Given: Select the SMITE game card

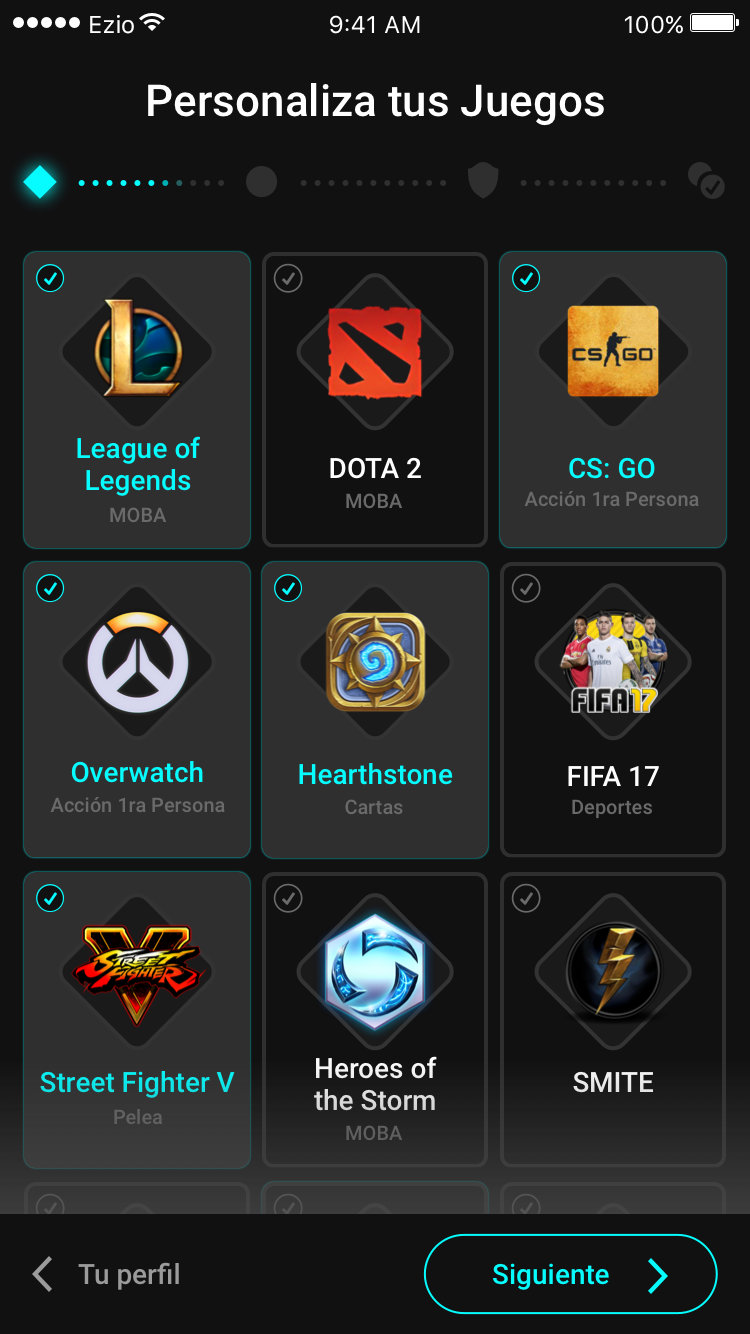Looking at the screenshot, I should click(613, 1020).
